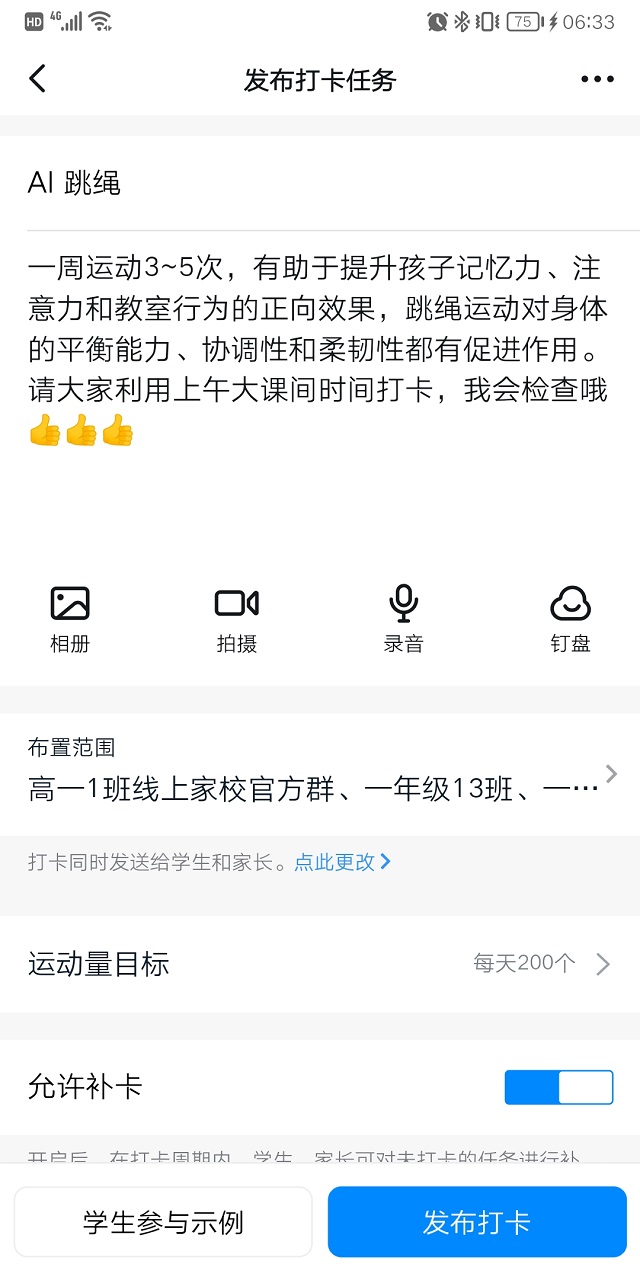Go back using the top-left arrow
This screenshot has width=640, height=1280.
tap(38, 79)
